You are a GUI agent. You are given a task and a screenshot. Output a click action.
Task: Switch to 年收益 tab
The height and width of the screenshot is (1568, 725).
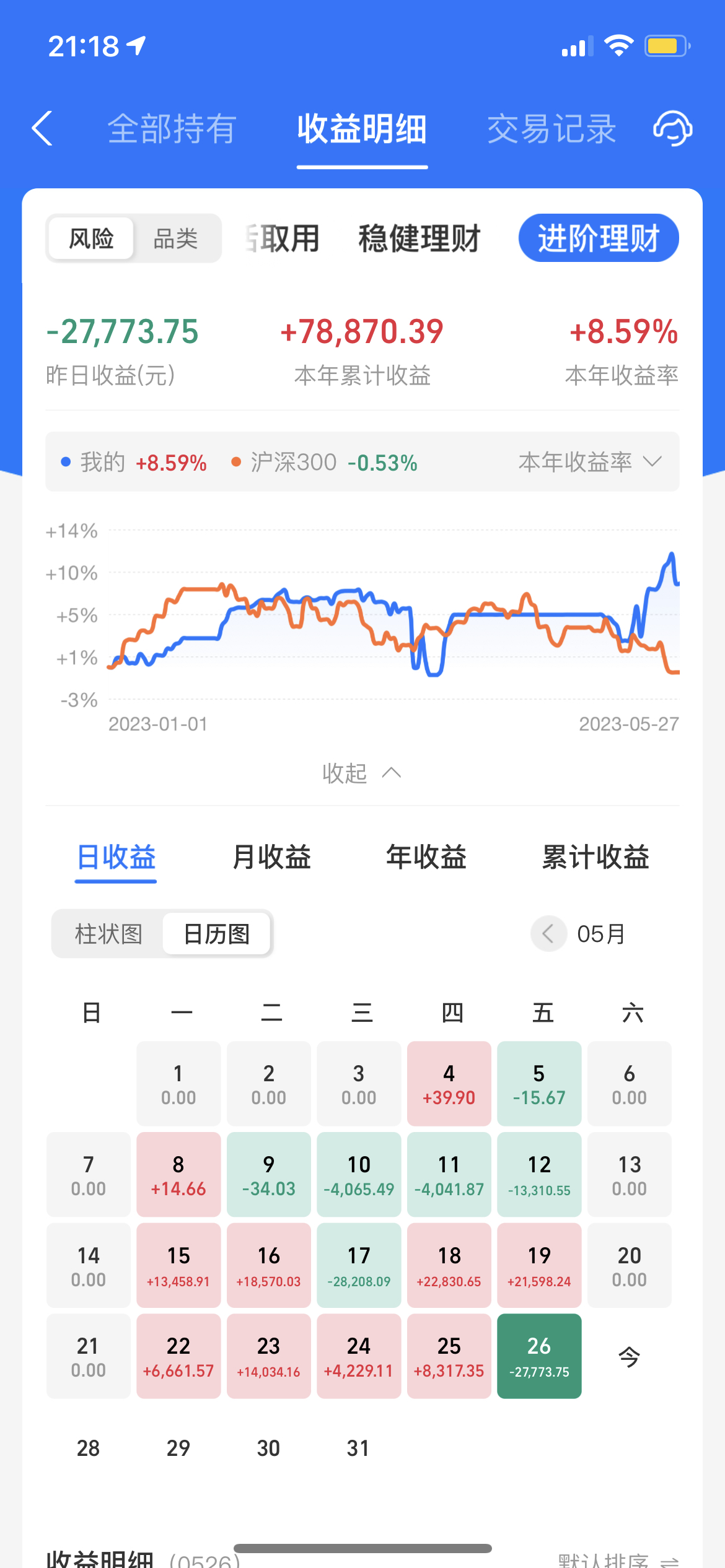[426, 858]
